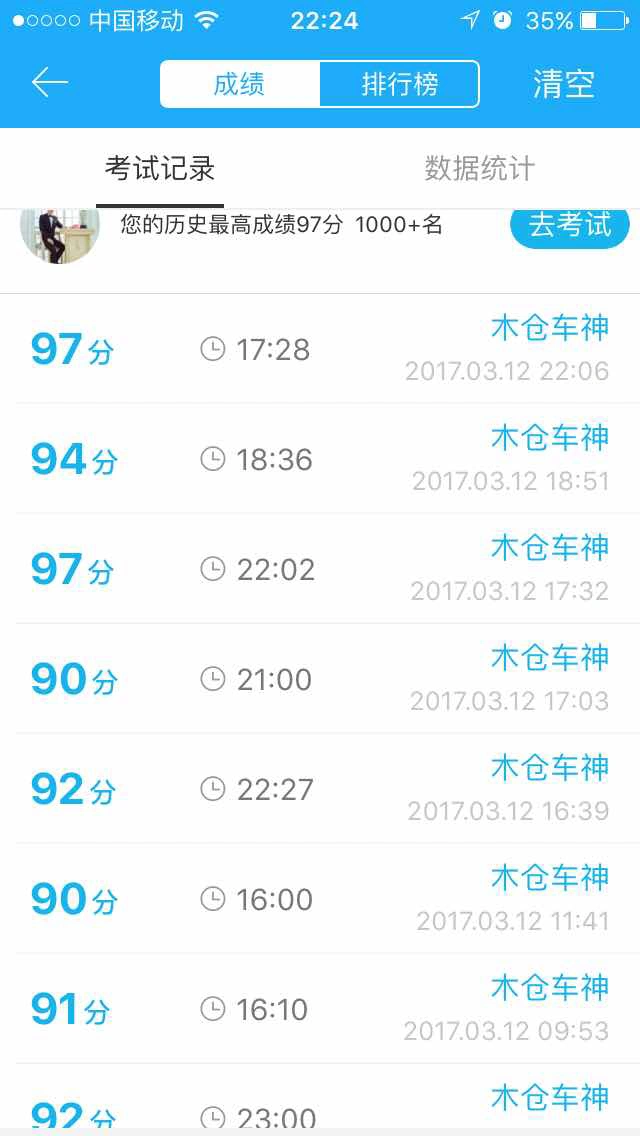Open the 考试记录 tab
Viewport: 640px width, 1136px height.
pos(160,169)
